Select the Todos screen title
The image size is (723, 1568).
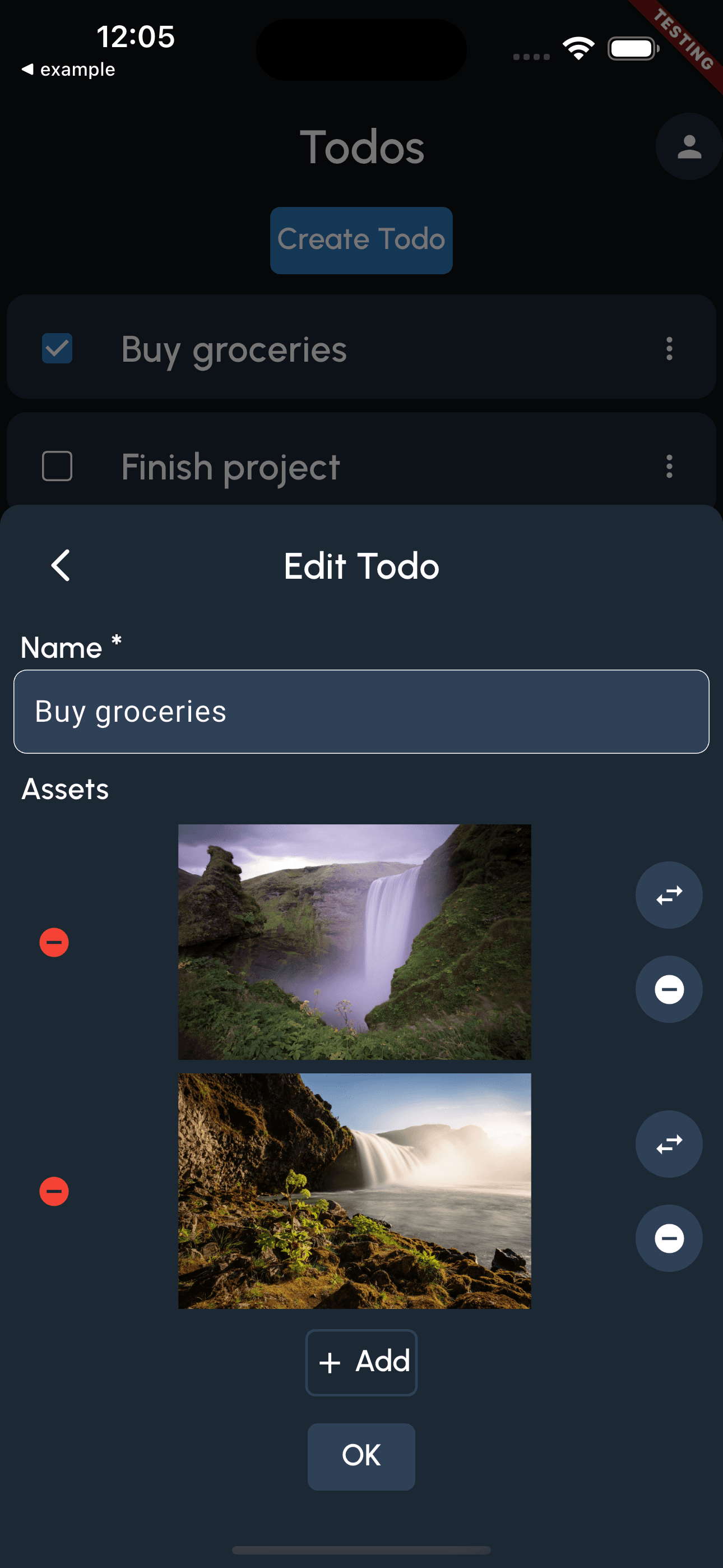pyautogui.click(x=361, y=146)
